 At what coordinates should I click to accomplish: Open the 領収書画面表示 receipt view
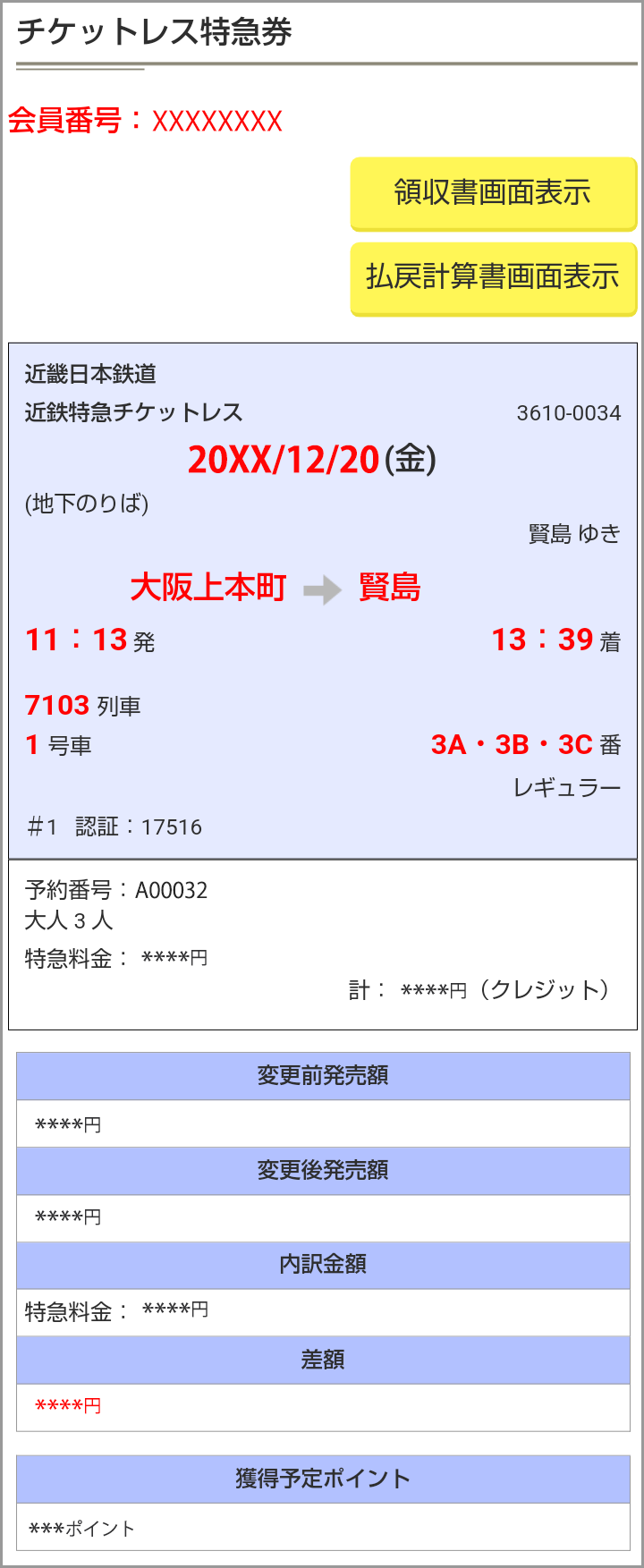pos(493,193)
